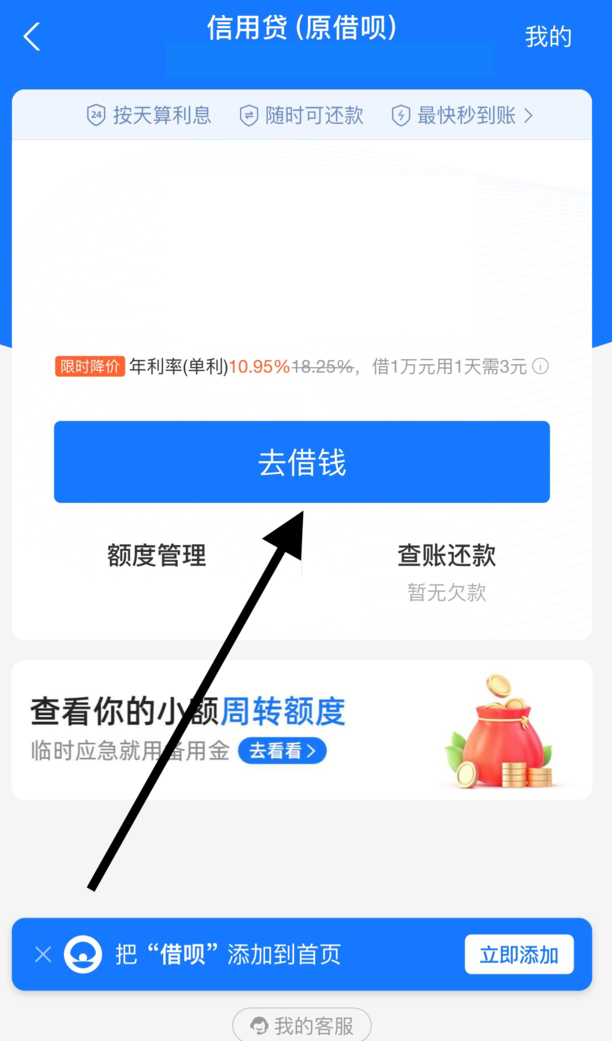Tap 立即添加 to add 借呗 to homepage
The width and height of the screenshot is (612, 1041).
[x=518, y=954]
